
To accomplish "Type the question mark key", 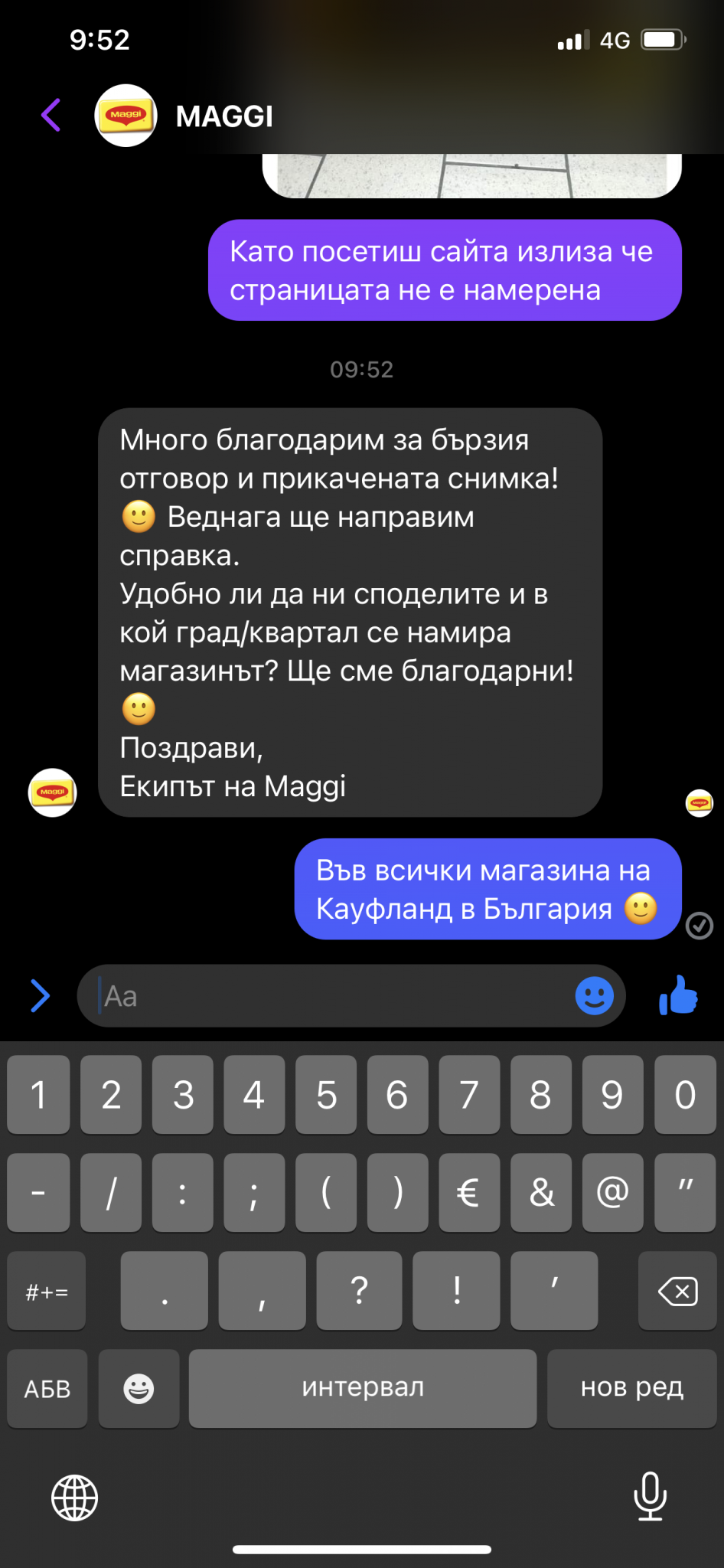I will tap(359, 1292).
